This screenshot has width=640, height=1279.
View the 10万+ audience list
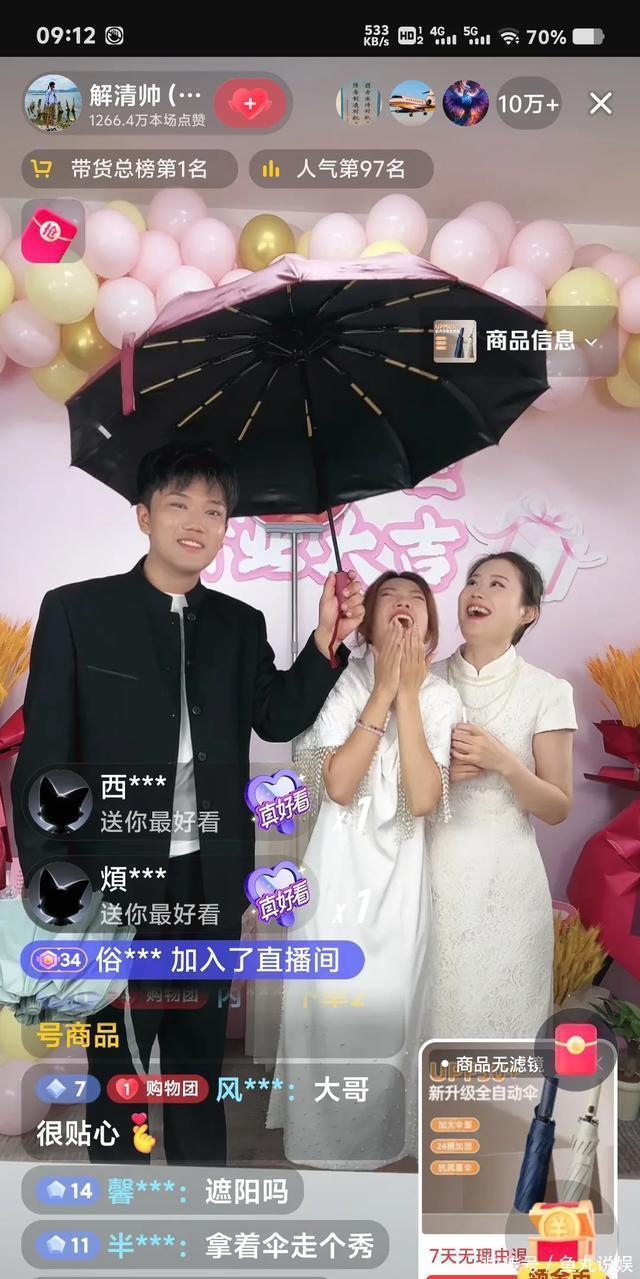click(528, 103)
